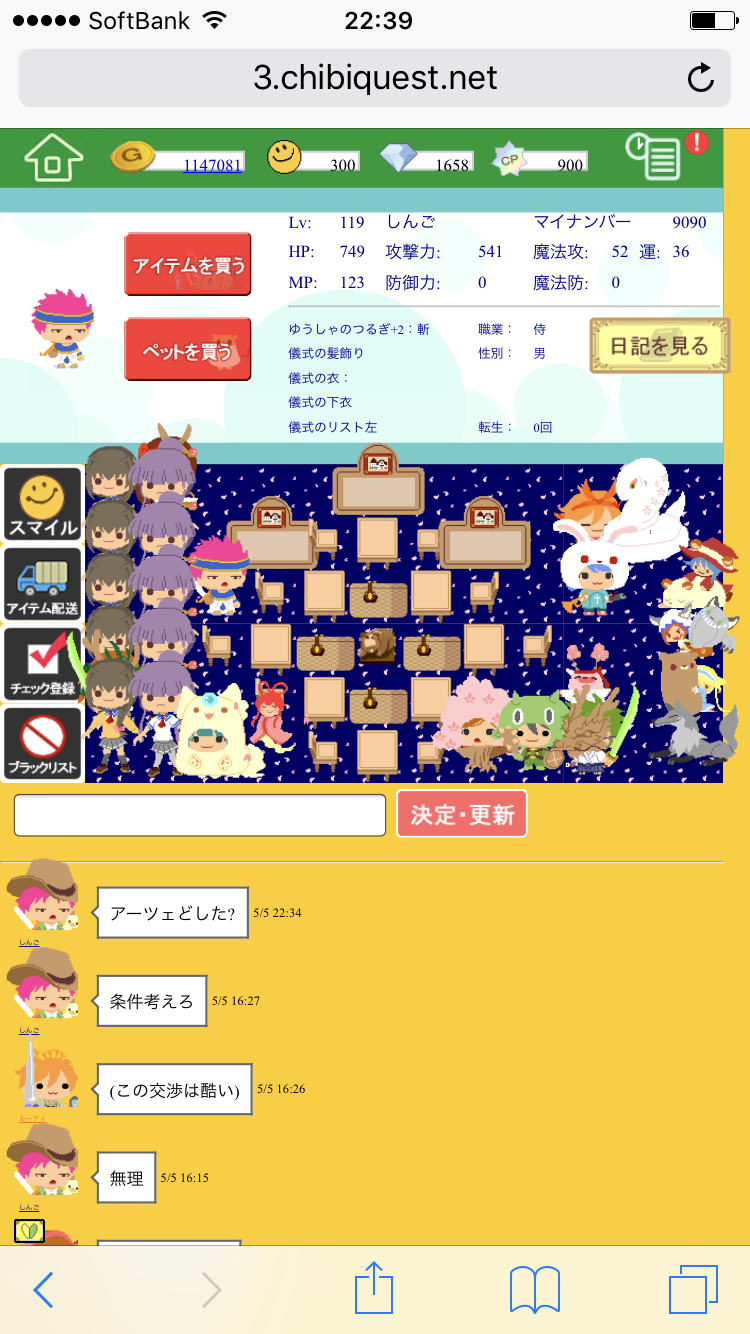Go back in Safari

pyautogui.click(x=44, y=1290)
